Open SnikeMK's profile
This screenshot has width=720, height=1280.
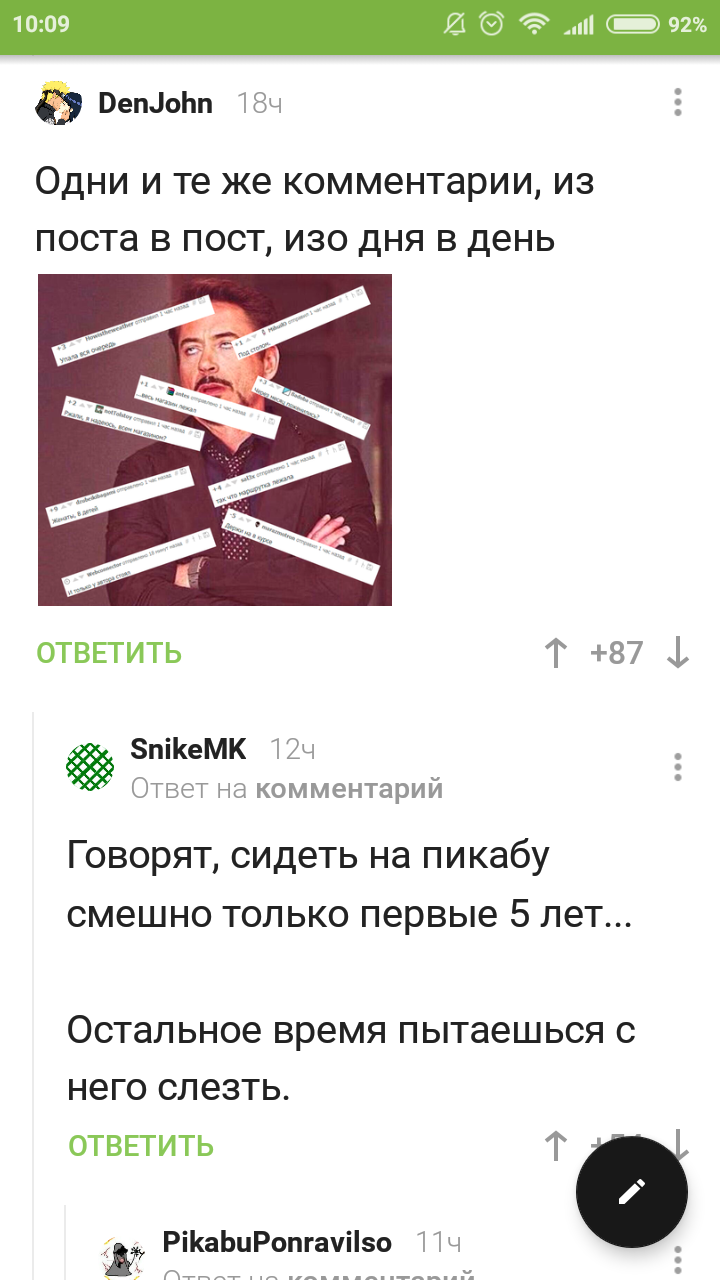(188, 749)
